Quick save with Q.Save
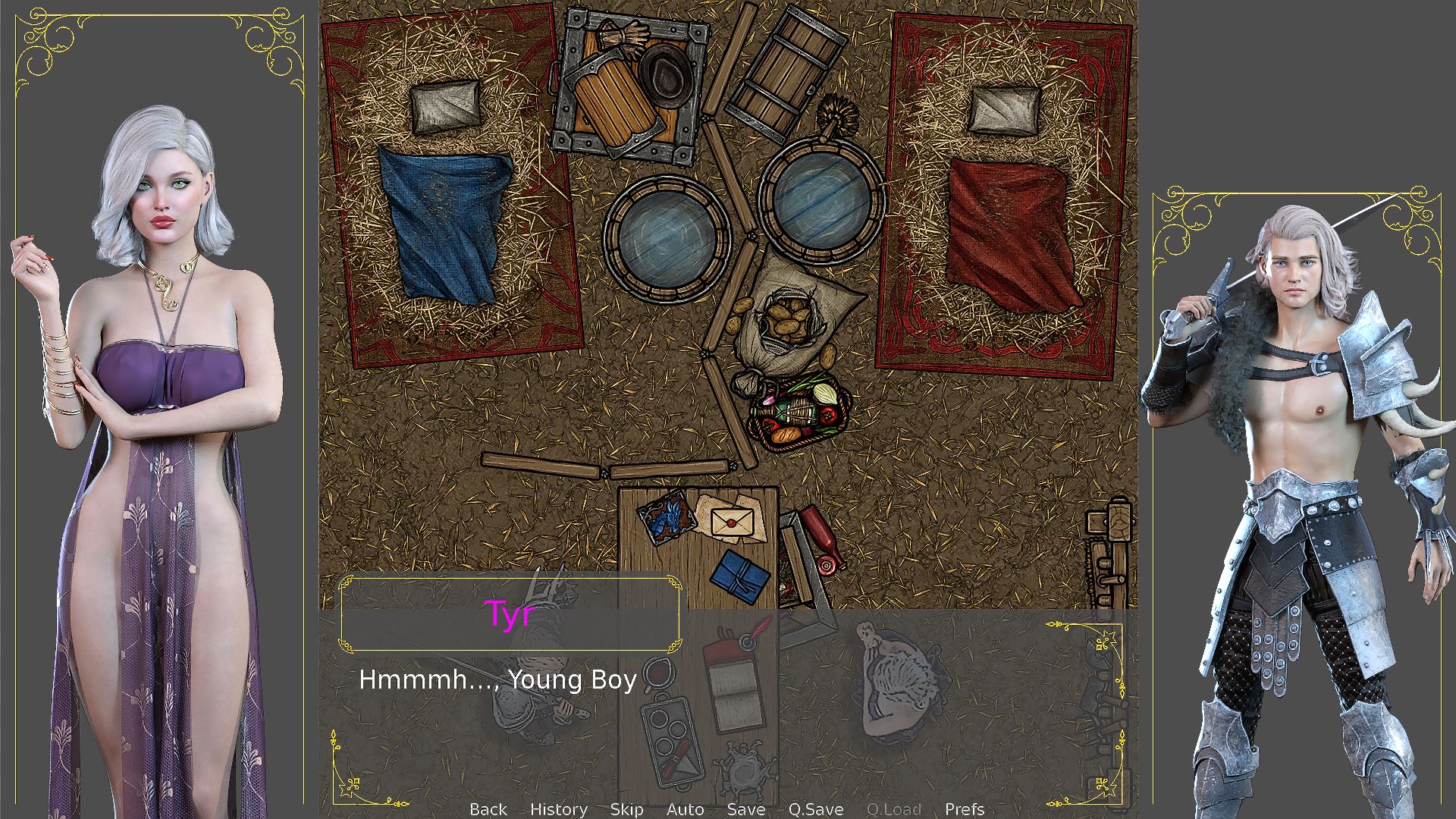This screenshot has height=819, width=1456. click(815, 809)
